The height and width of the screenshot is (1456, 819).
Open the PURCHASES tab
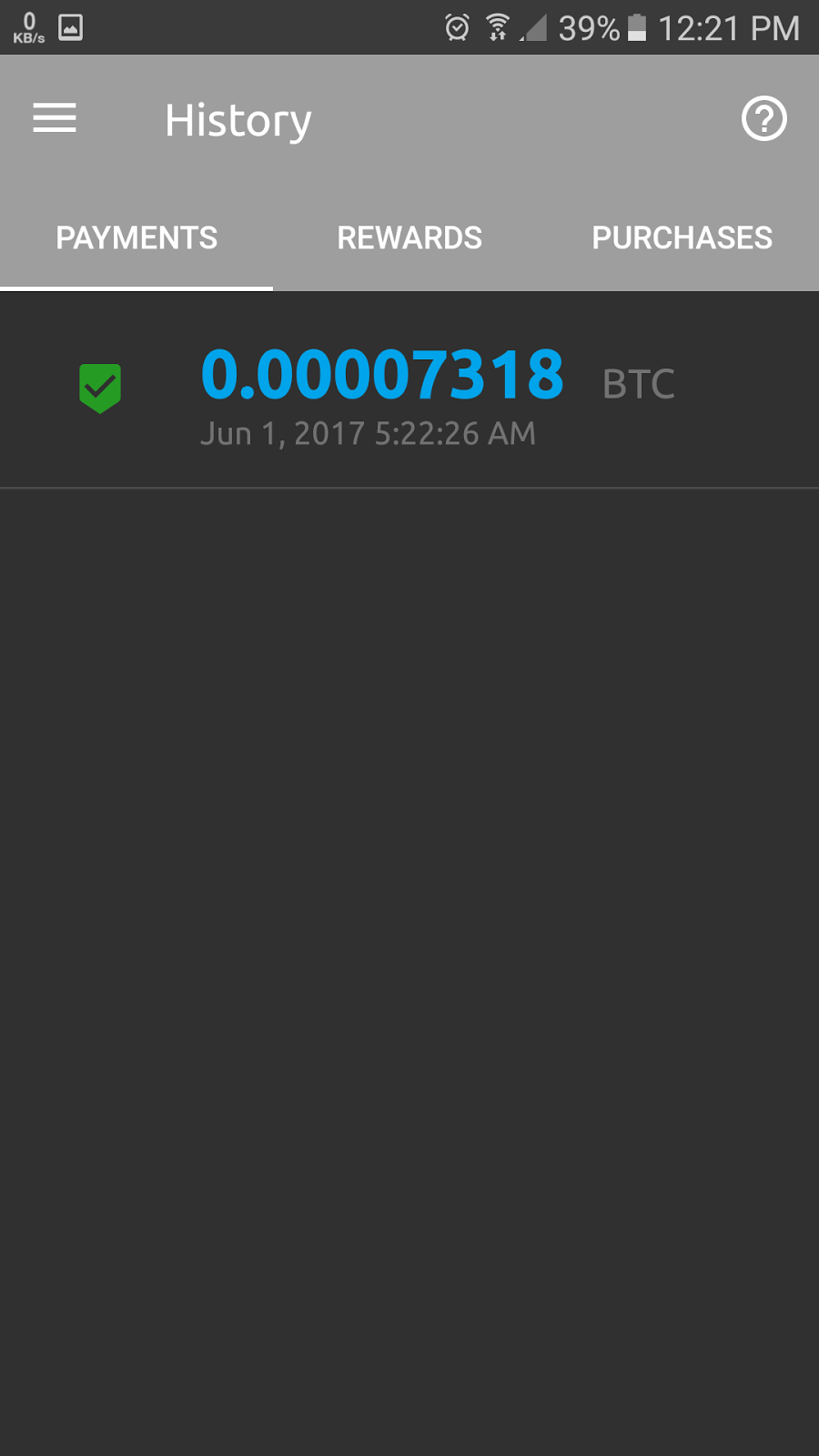coord(682,237)
